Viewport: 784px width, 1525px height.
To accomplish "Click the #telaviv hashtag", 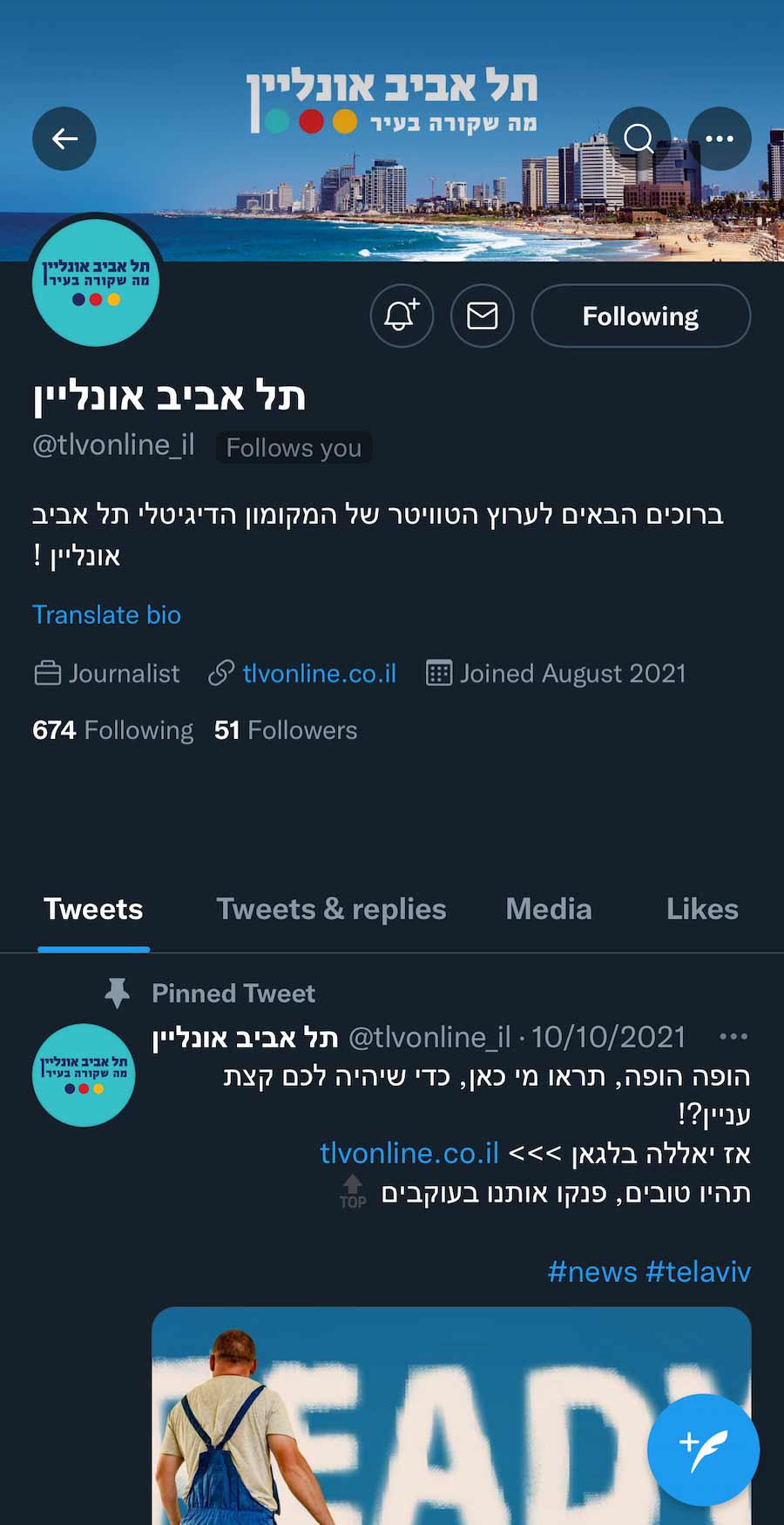I will (x=698, y=1271).
